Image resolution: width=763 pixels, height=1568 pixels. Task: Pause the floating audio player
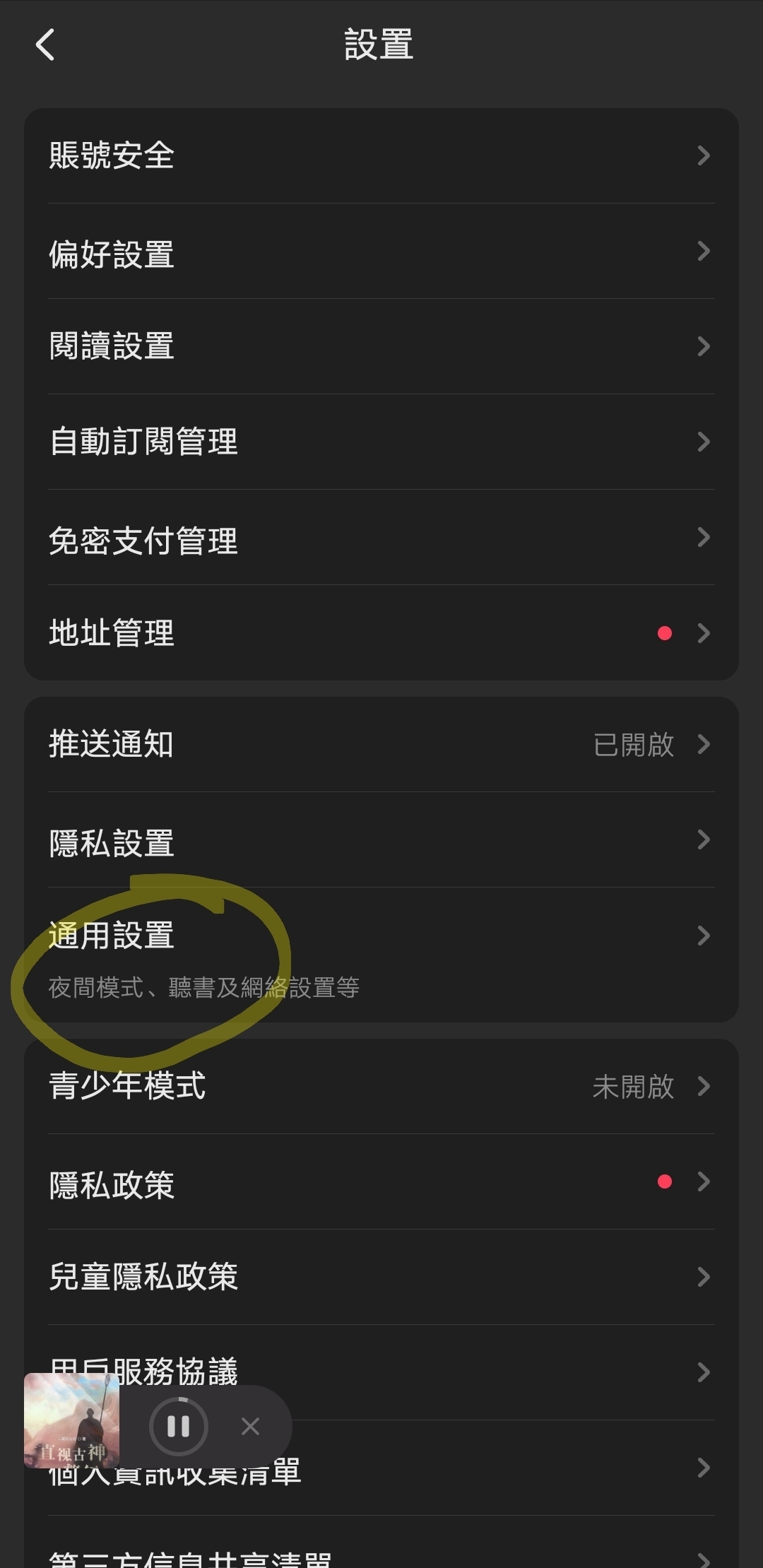coord(179,1426)
